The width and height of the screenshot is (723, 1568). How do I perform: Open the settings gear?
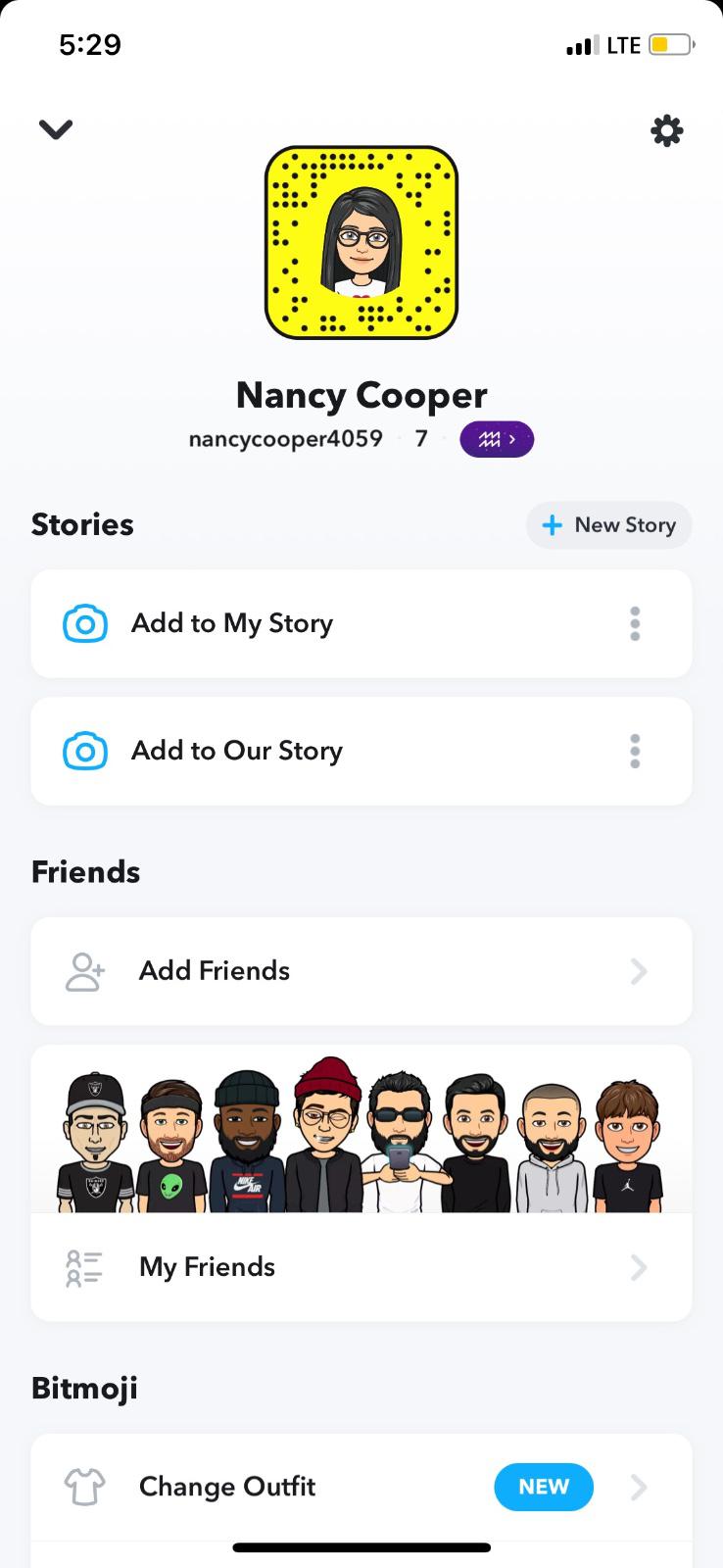click(666, 130)
